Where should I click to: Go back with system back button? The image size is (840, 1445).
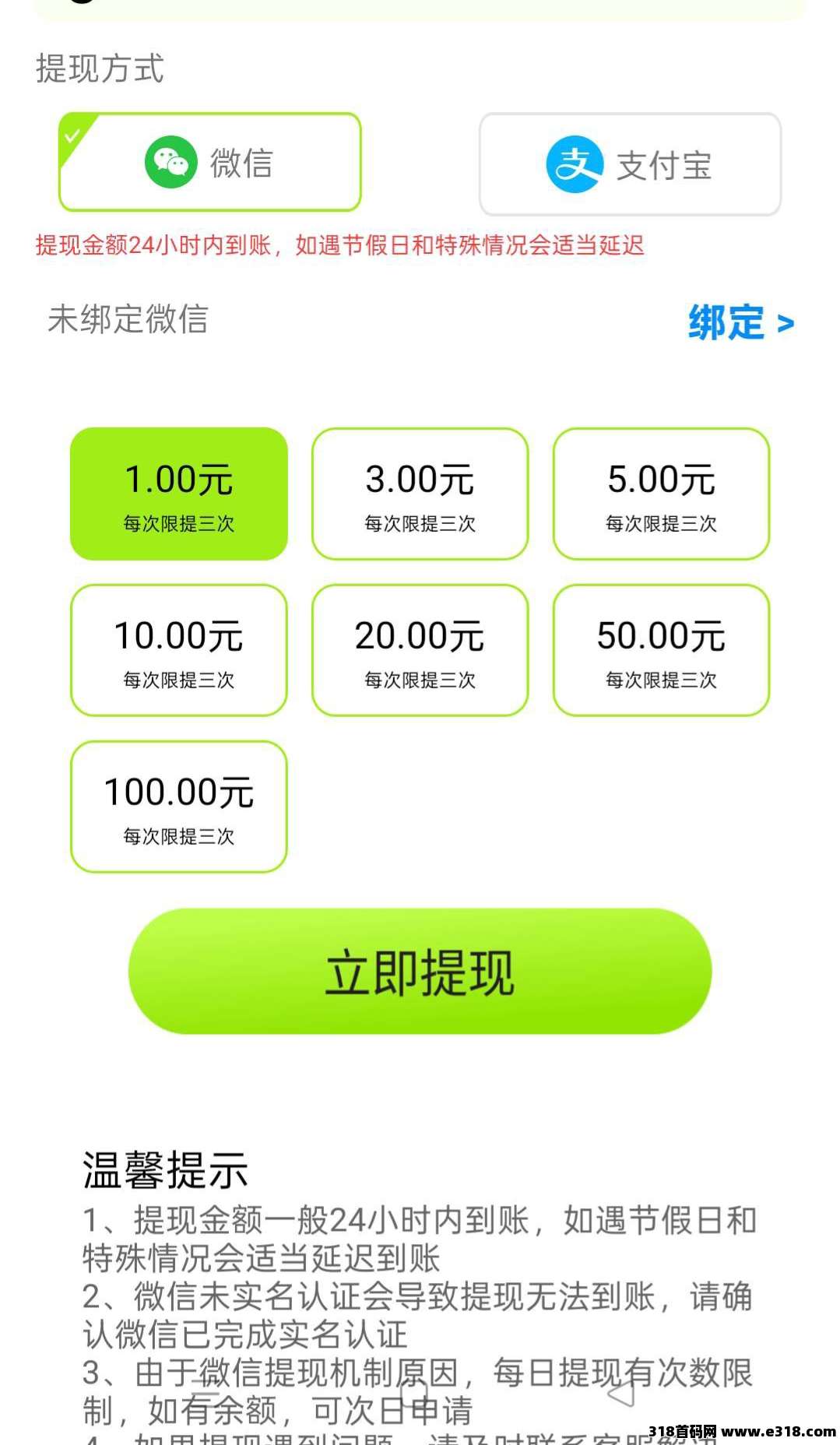click(621, 1394)
